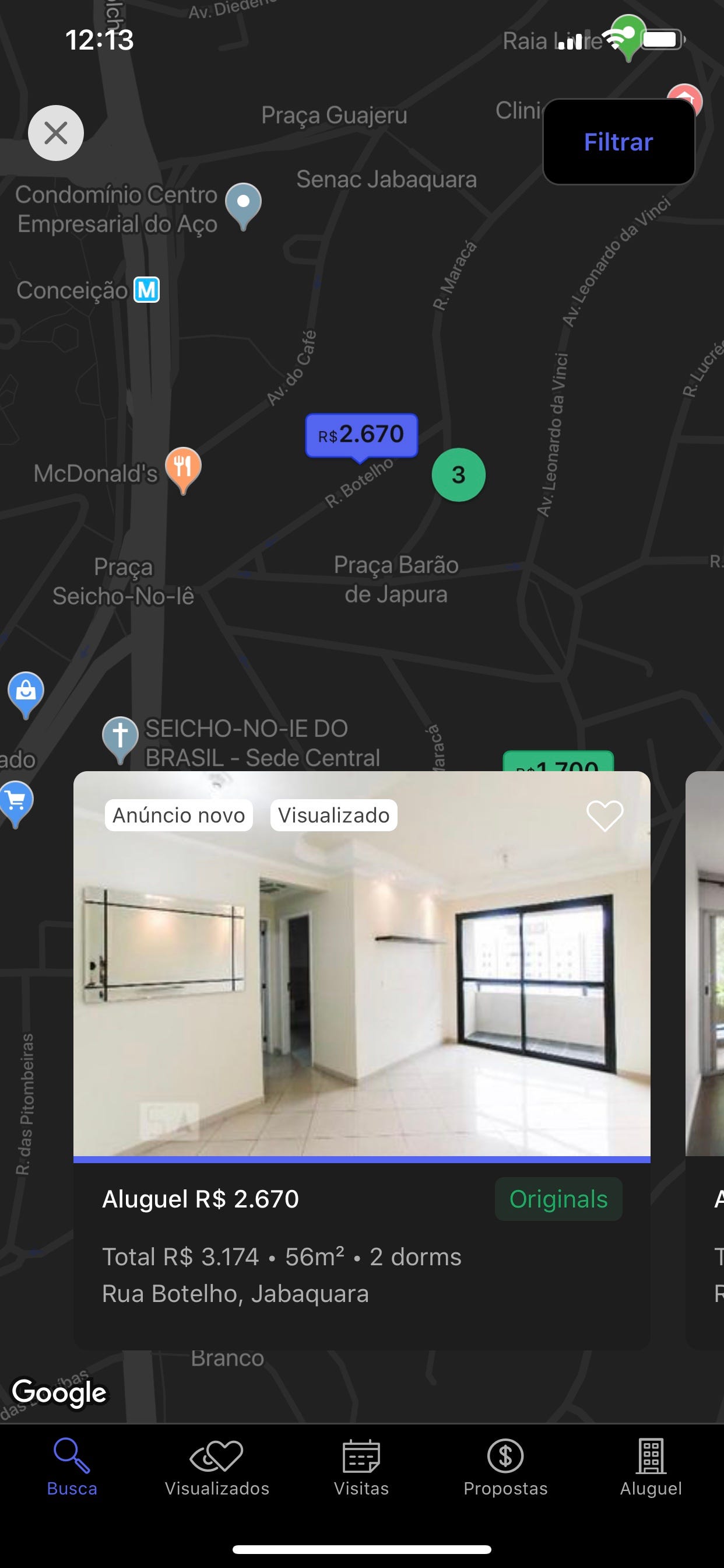Tap the green cluster marker showing 3
The height and width of the screenshot is (1568, 724).
coord(458,475)
